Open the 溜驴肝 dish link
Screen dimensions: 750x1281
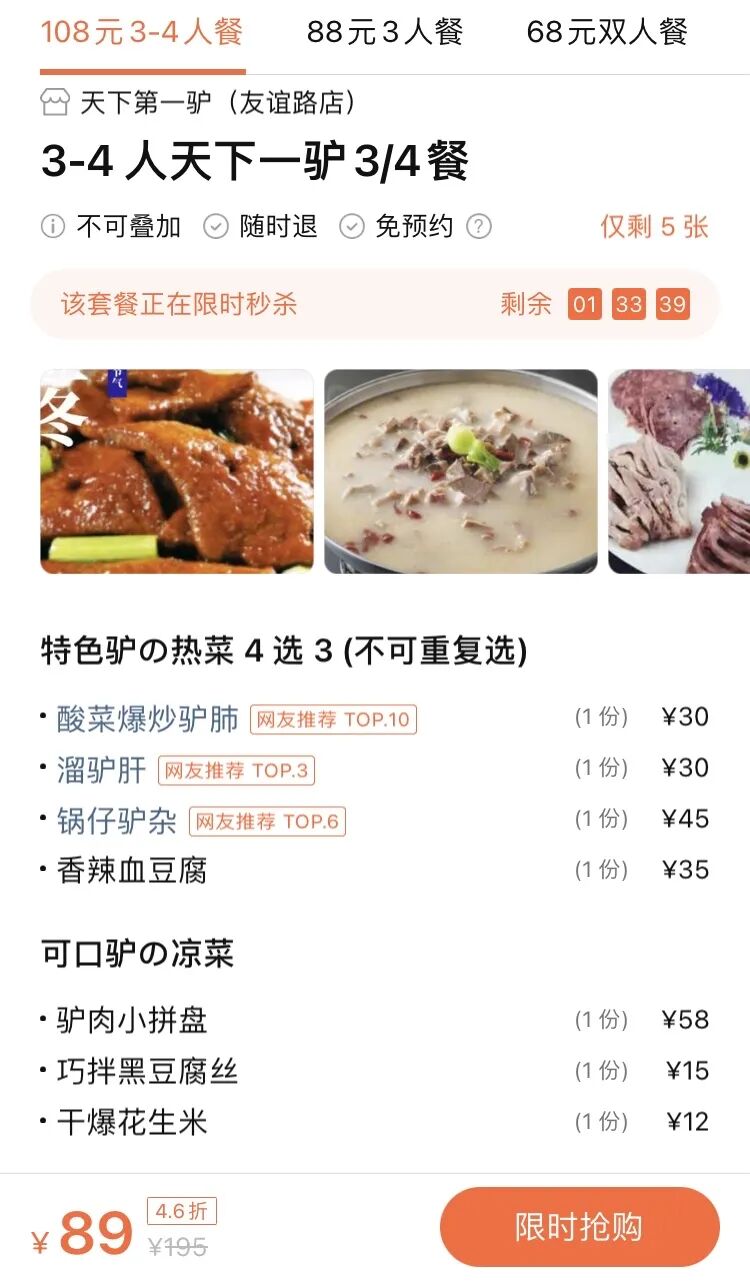tap(102, 769)
